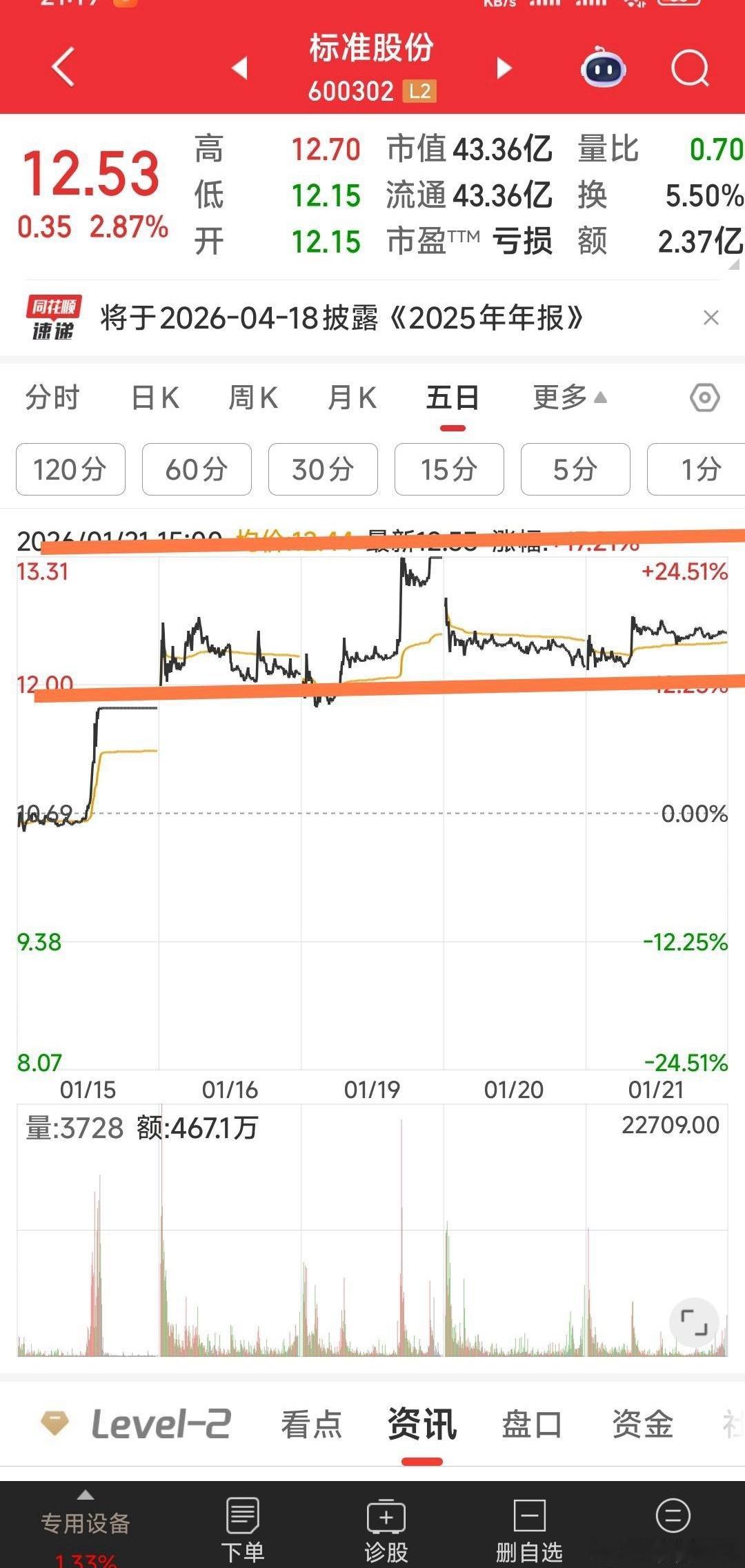This screenshot has height=1568, width=745.
Task: Switch to the 15分 interval
Action: tap(449, 469)
